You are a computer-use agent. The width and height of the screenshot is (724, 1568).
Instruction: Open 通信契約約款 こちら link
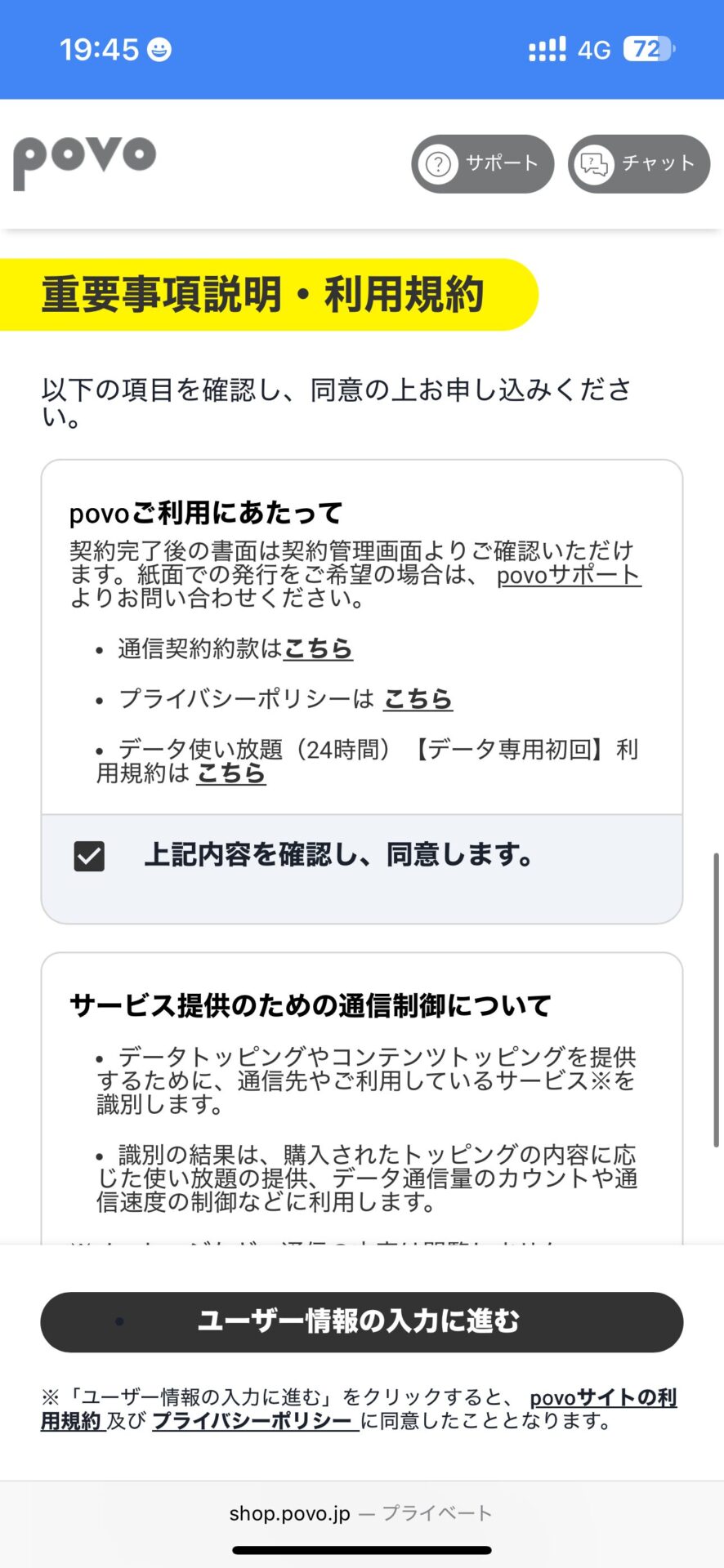coord(318,648)
